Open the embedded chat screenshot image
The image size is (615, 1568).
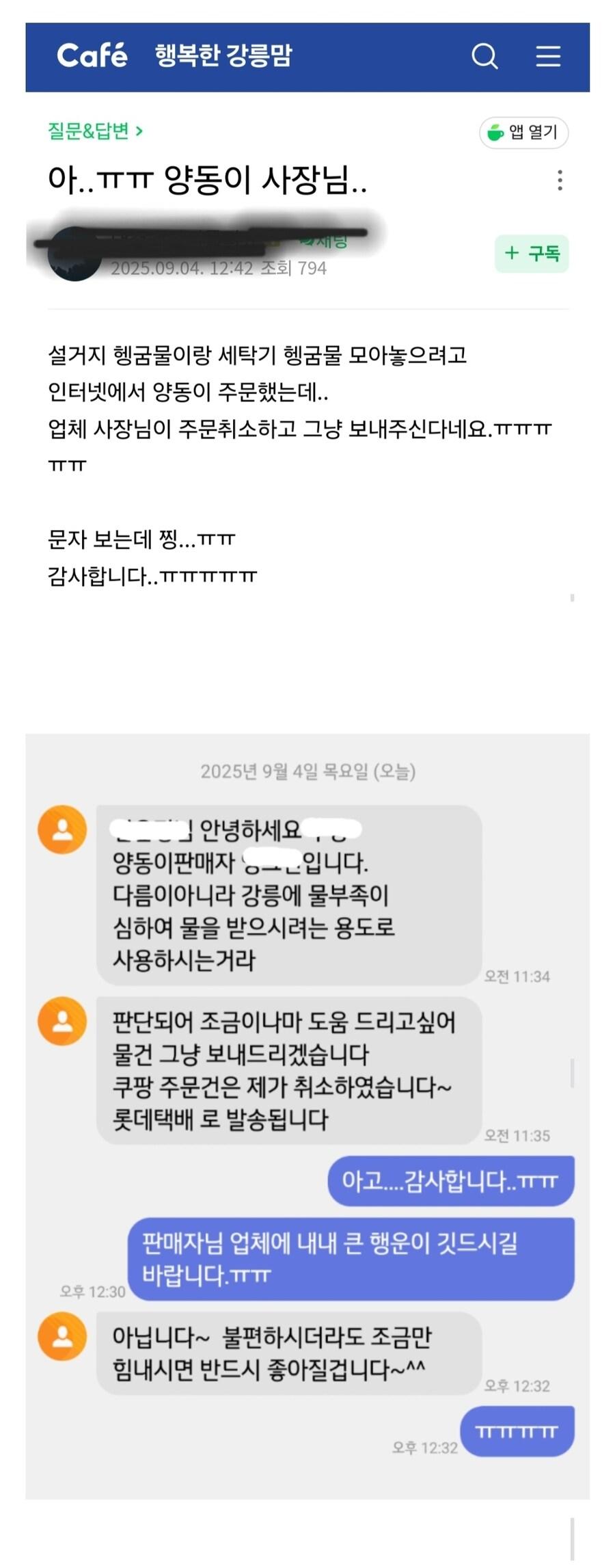tap(307, 1115)
